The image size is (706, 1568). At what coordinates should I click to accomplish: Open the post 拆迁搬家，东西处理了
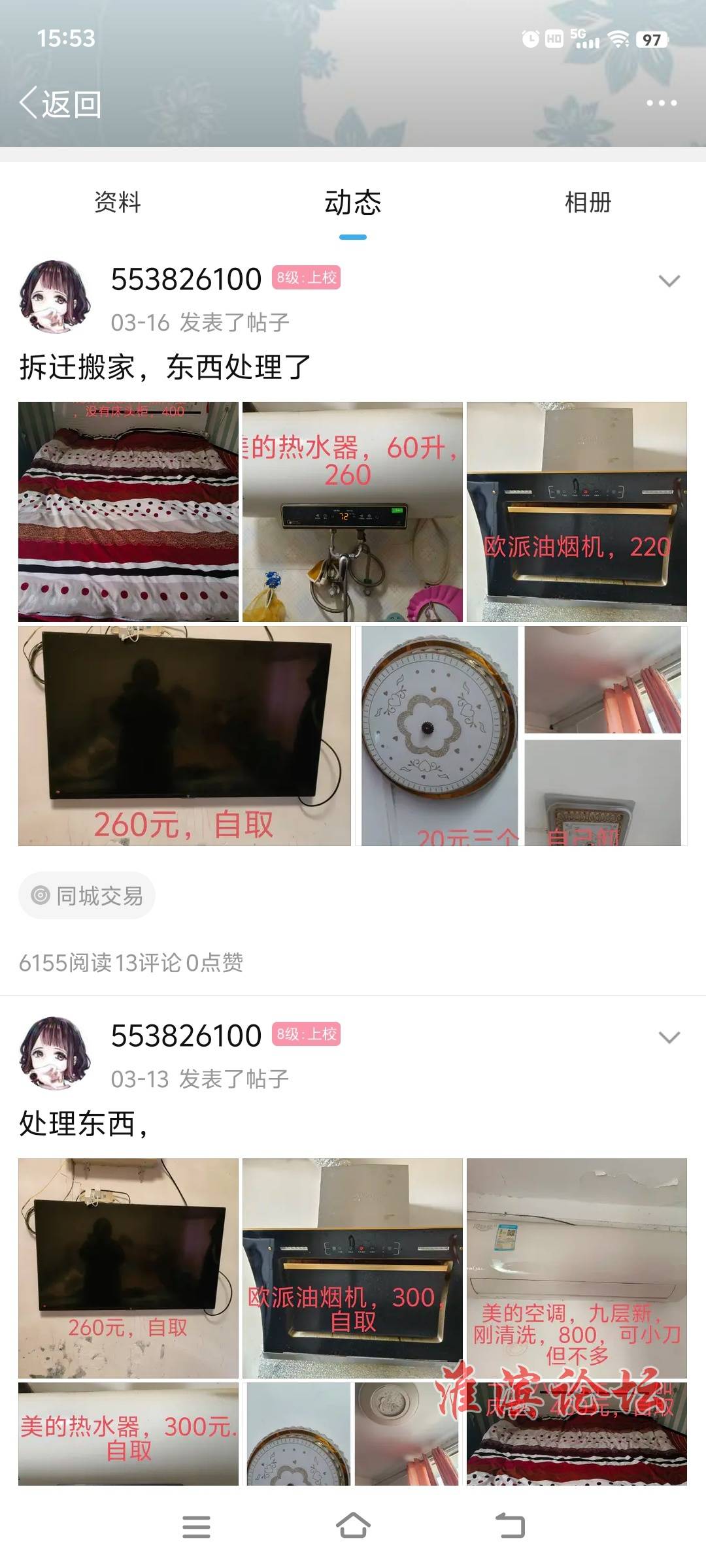coord(165,367)
